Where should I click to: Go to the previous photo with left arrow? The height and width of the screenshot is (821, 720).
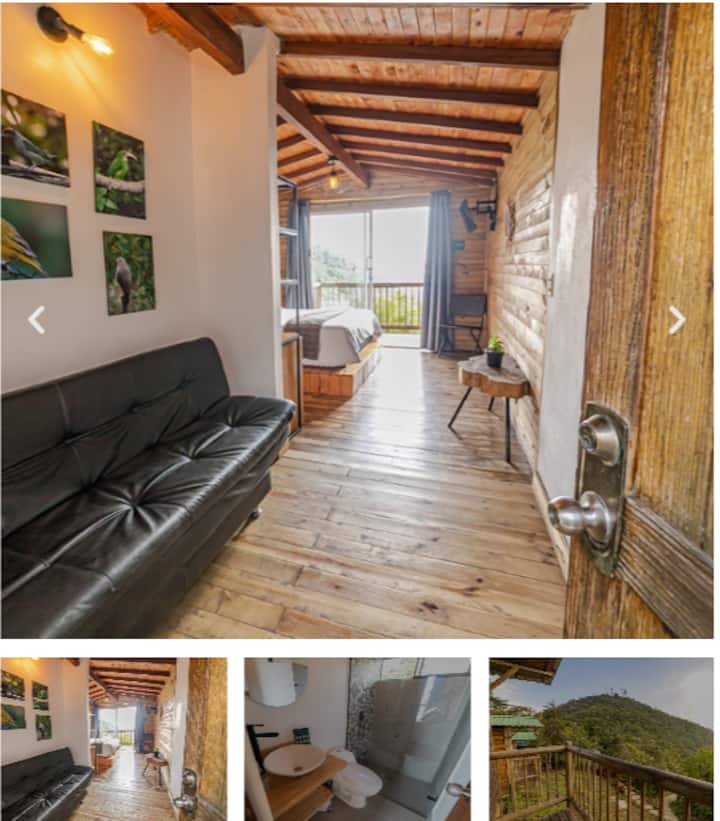(x=37, y=320)
